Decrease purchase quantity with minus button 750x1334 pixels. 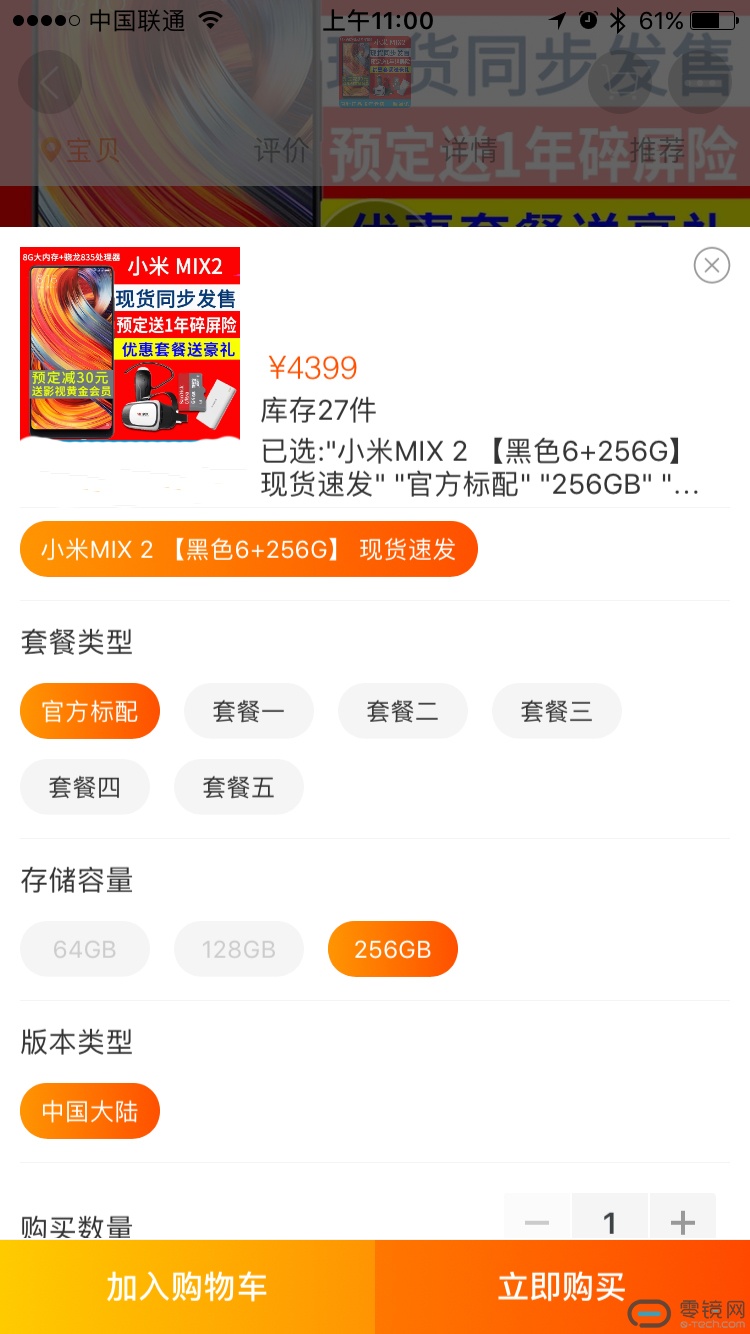[x=537, y=1220]
